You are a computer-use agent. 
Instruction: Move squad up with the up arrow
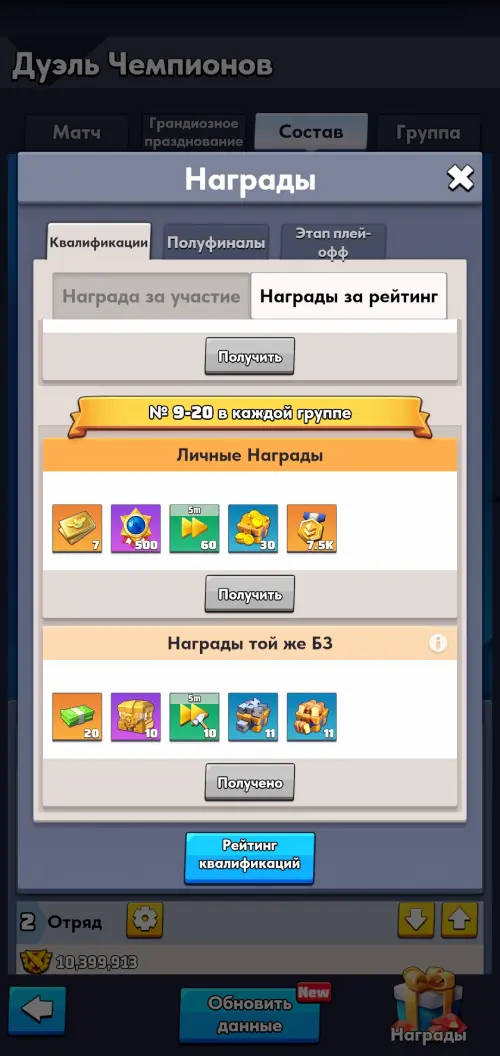coord(460,920)
